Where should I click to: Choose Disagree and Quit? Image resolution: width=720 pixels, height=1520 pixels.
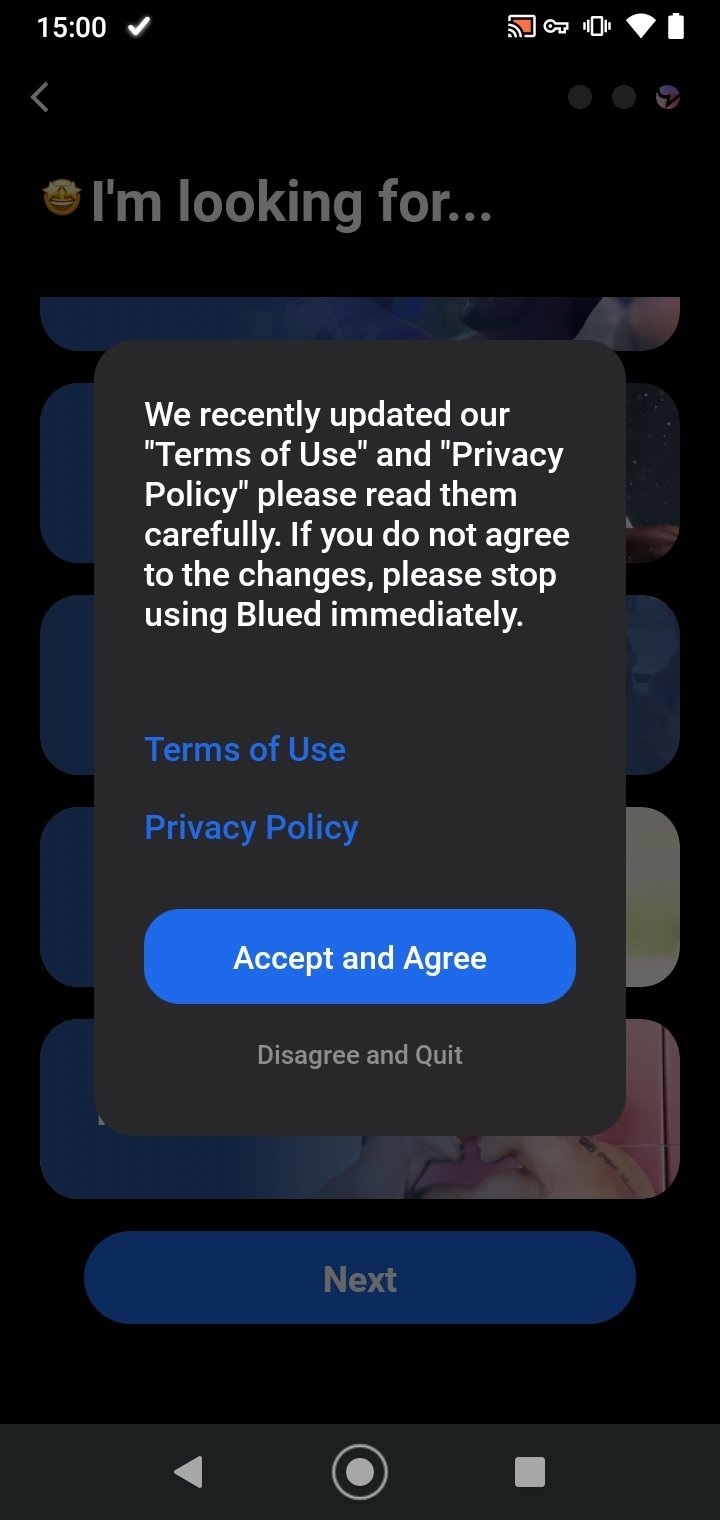tap(360, 1055)
